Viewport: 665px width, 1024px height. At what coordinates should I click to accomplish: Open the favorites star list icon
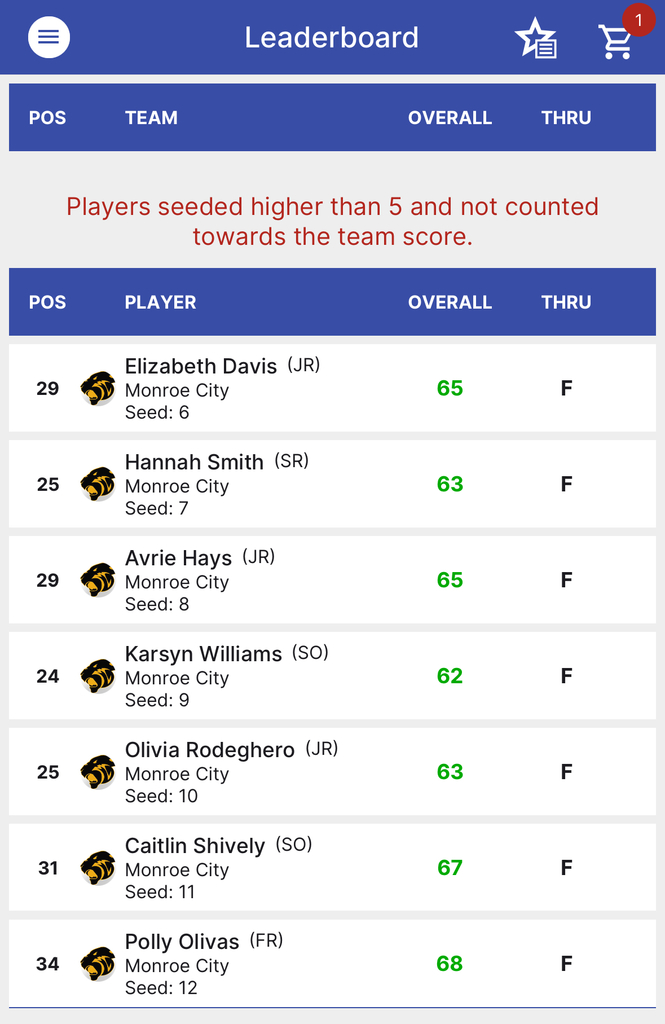[536, 39]
